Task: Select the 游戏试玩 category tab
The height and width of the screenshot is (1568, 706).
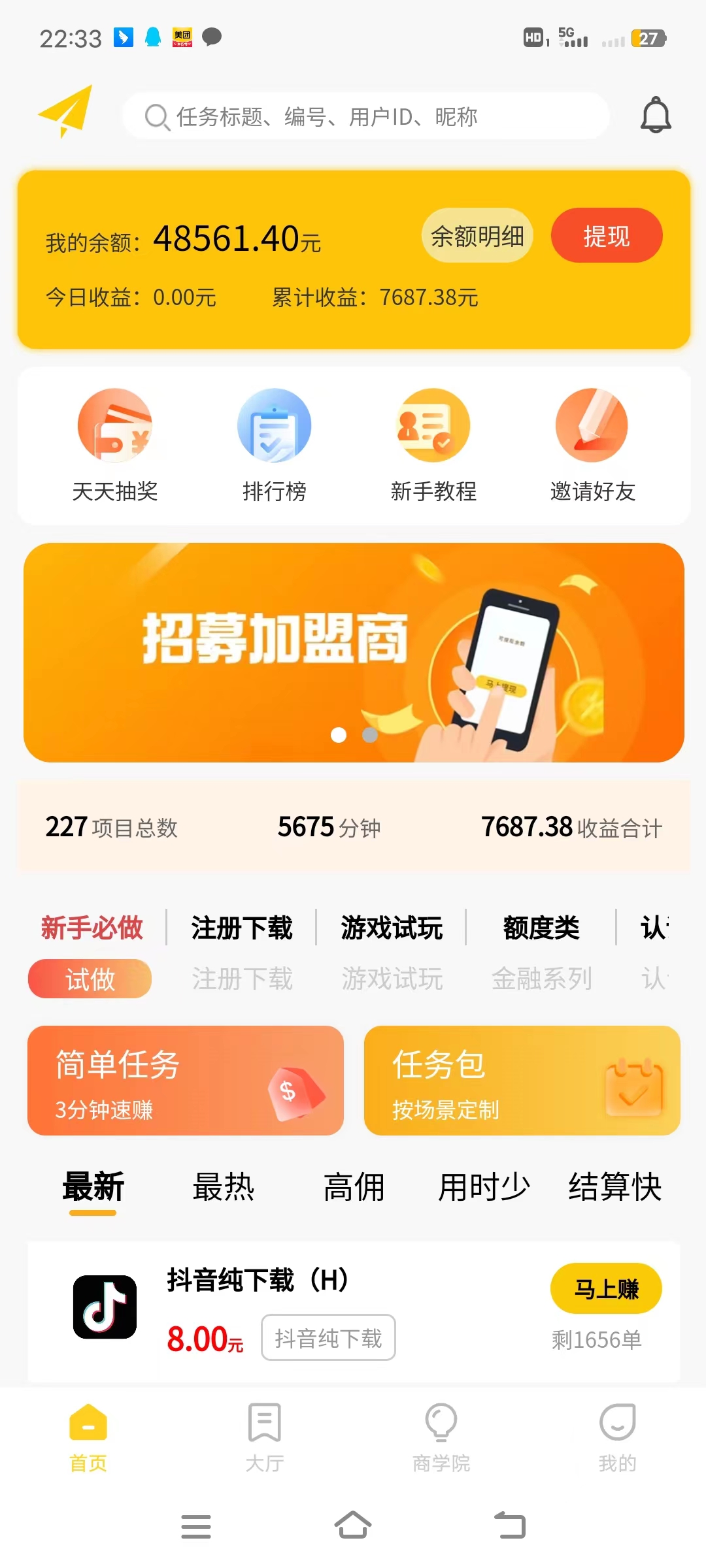Action: coord(392,928)
